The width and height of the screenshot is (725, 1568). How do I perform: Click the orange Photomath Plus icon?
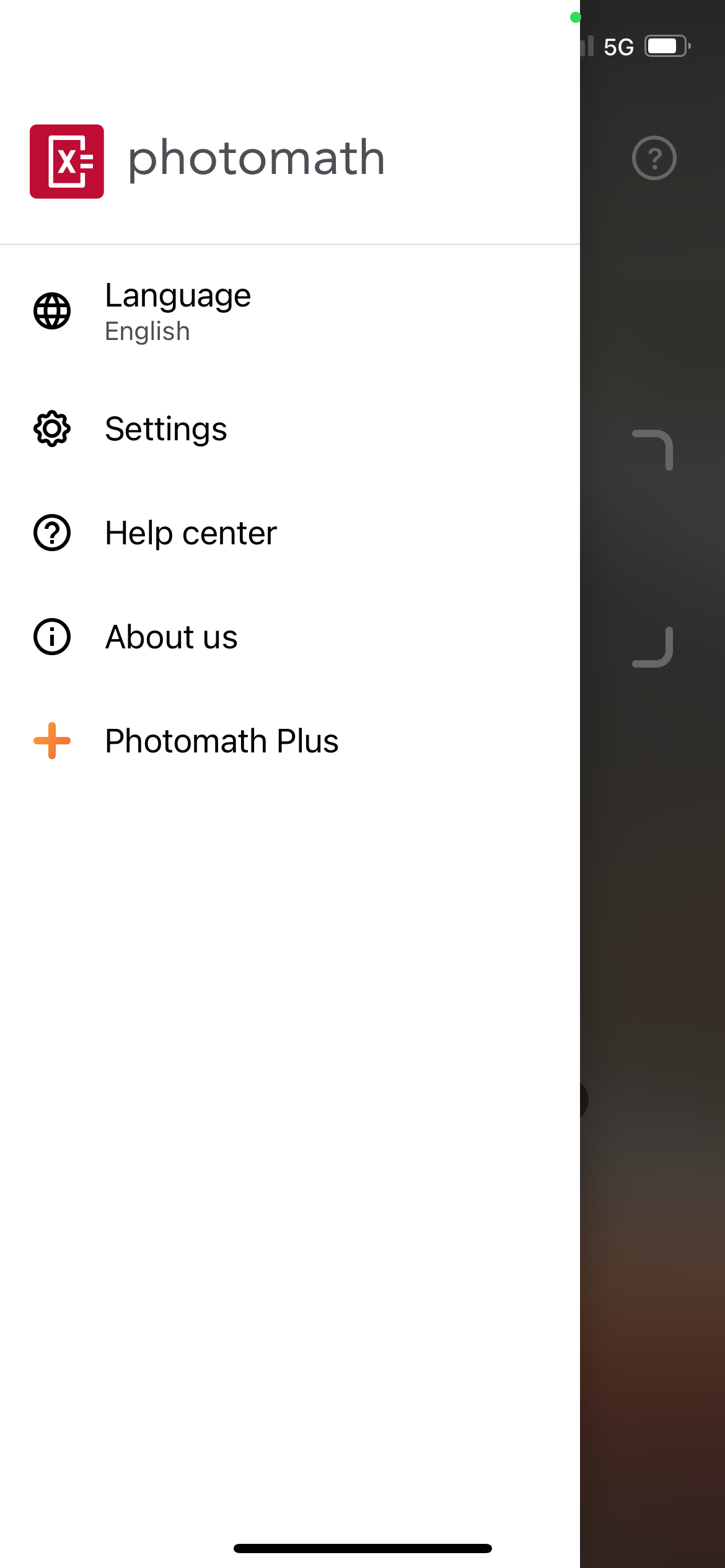coord(53,741)
